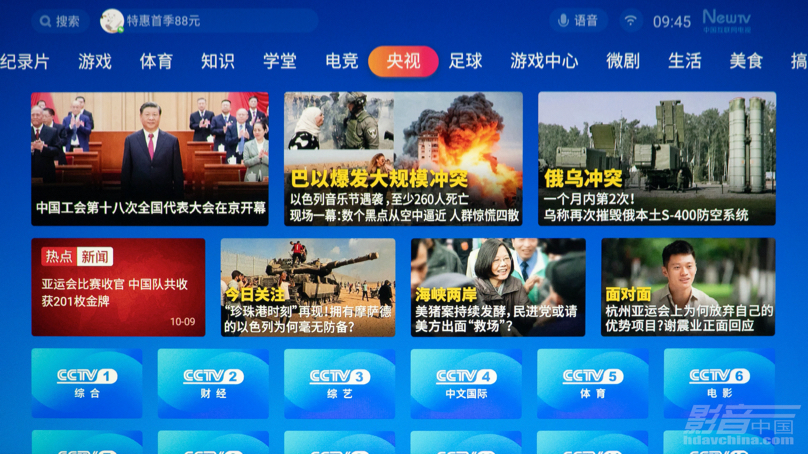Open the 面对面 谢震业 card

[x=688, y=286]
